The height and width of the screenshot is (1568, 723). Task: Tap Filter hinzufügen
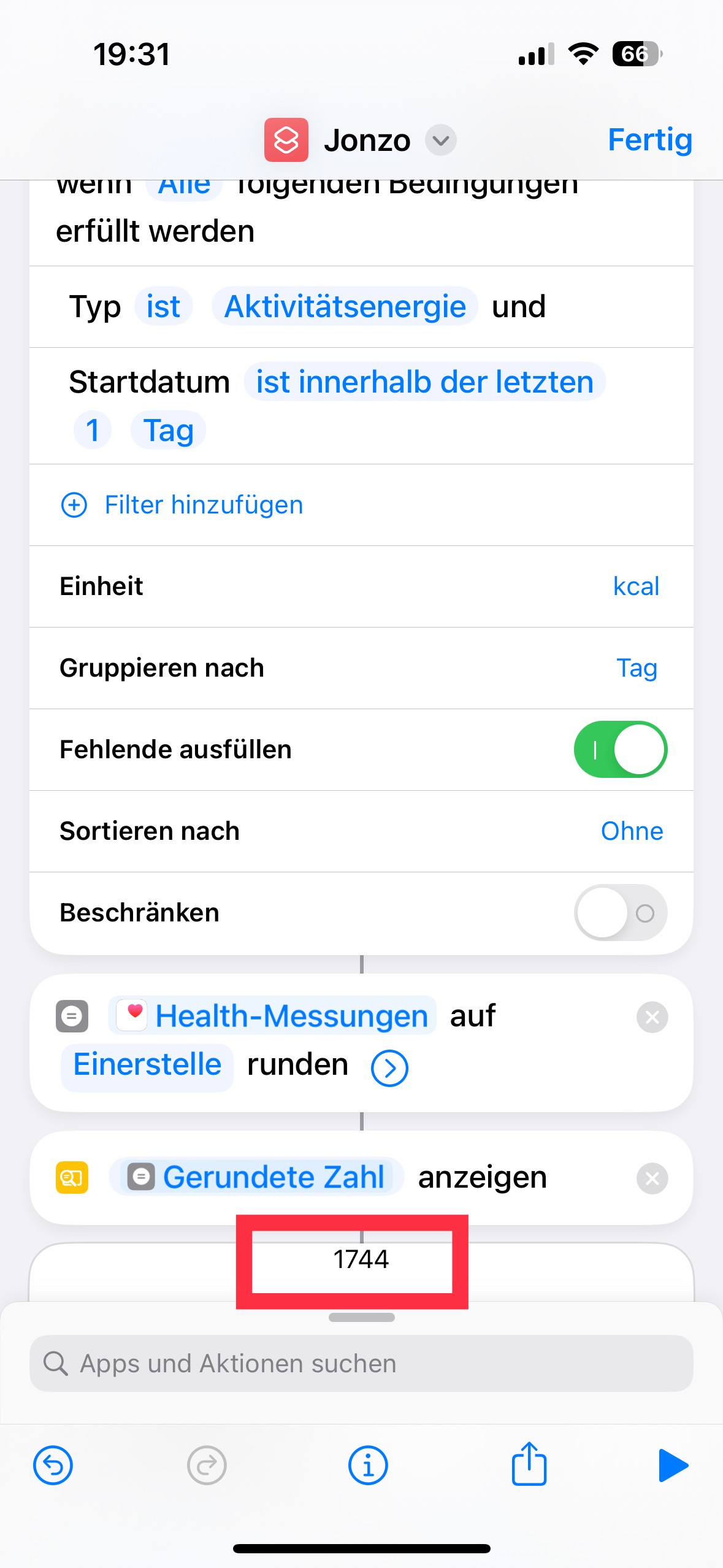(x=182, y=505)
